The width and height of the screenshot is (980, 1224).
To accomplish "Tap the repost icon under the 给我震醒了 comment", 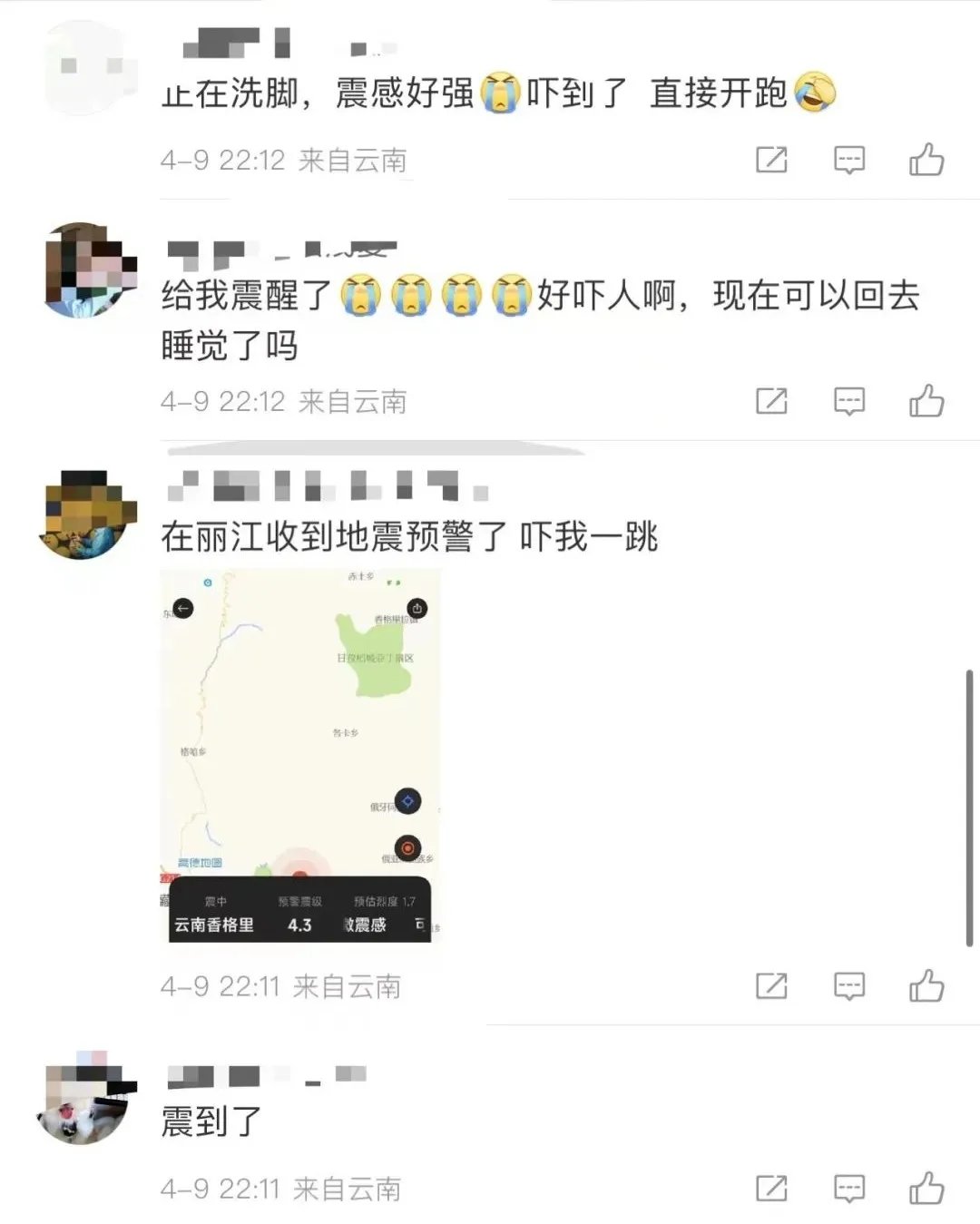I will pyautogui.click(x=772, y=402).
